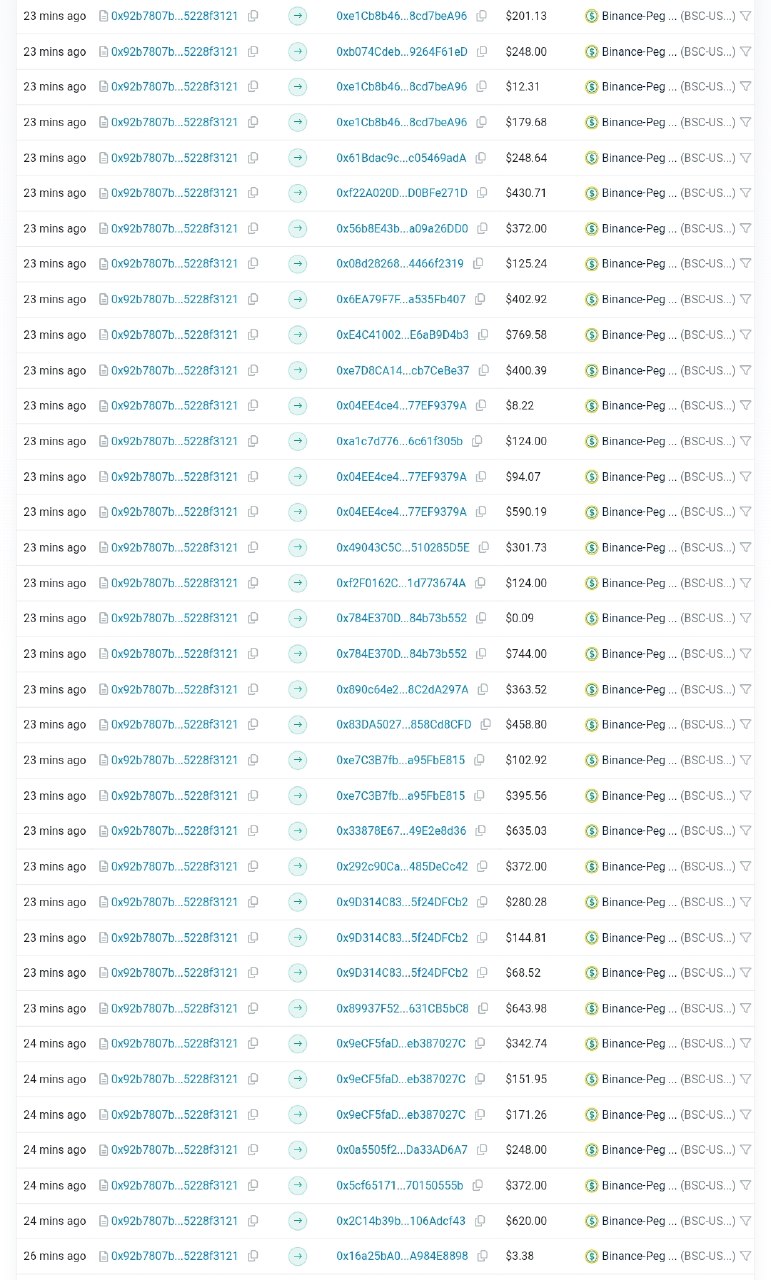Open address 0xb074Cdeb...9264F61eD
The image size is (771, 1280).
[x=401, y=51]
